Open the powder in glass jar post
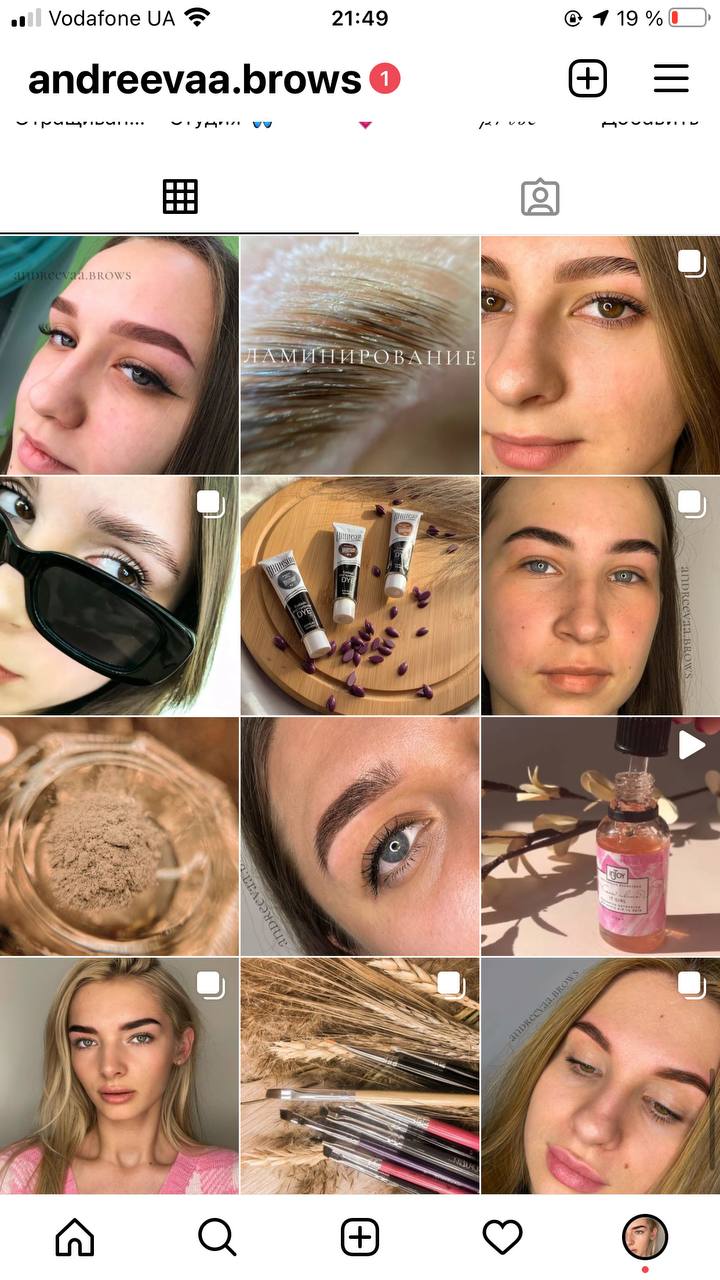This screenshot has height=1280, width=720. (119, 836)
